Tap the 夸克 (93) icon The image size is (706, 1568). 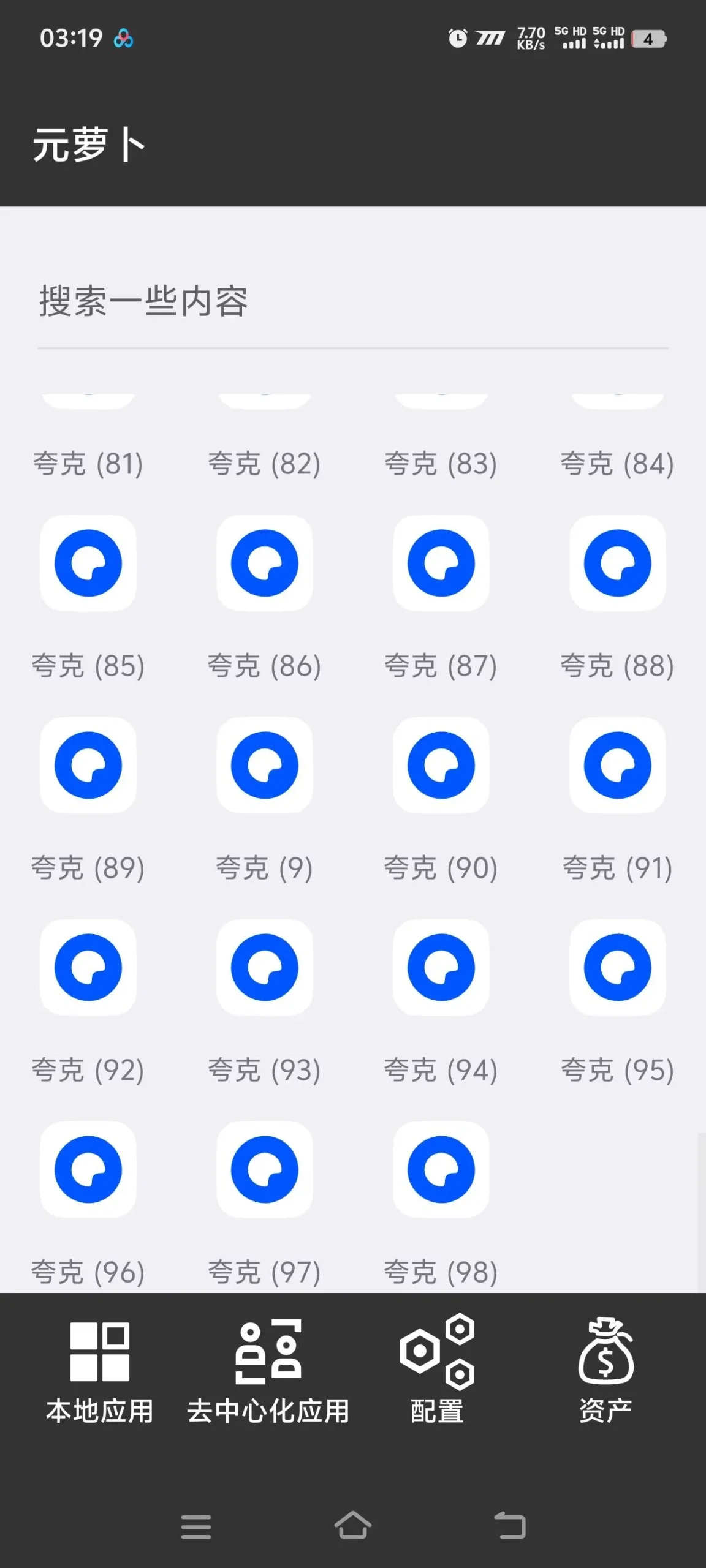265,968
